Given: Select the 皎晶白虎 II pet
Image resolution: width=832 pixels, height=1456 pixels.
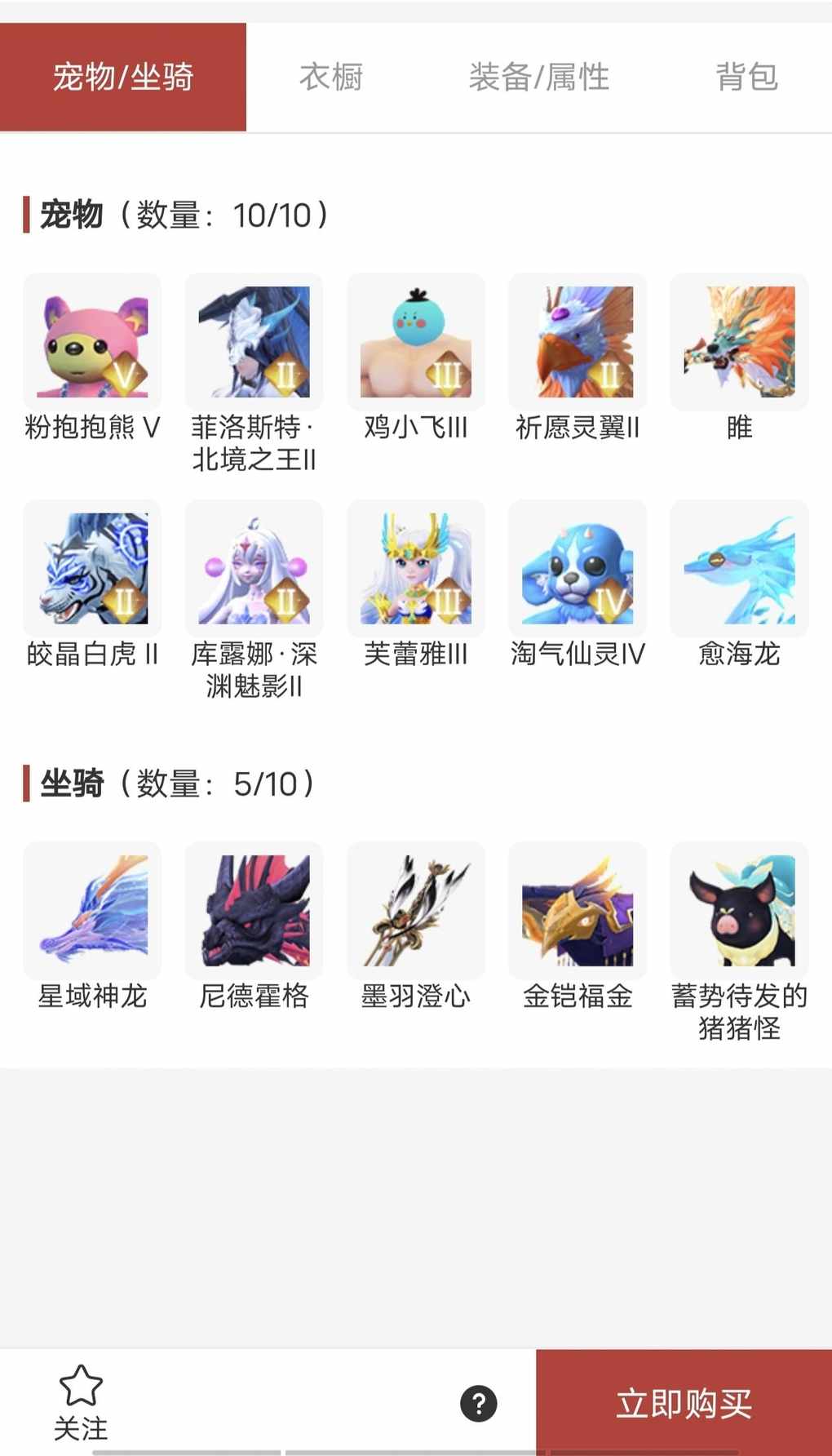Looking at the screenshot, I should tap(92, 569).
